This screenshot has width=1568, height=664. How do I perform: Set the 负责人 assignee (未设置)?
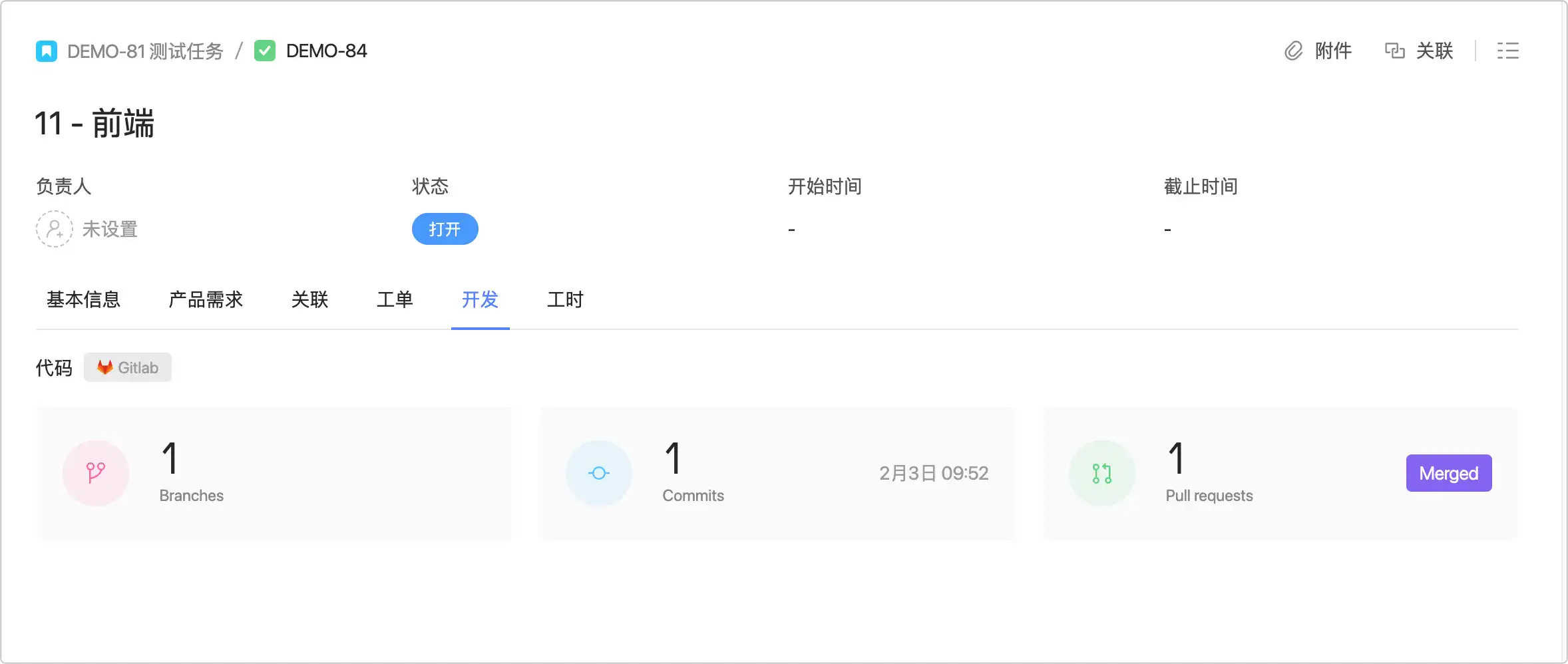tap(87, 230)
